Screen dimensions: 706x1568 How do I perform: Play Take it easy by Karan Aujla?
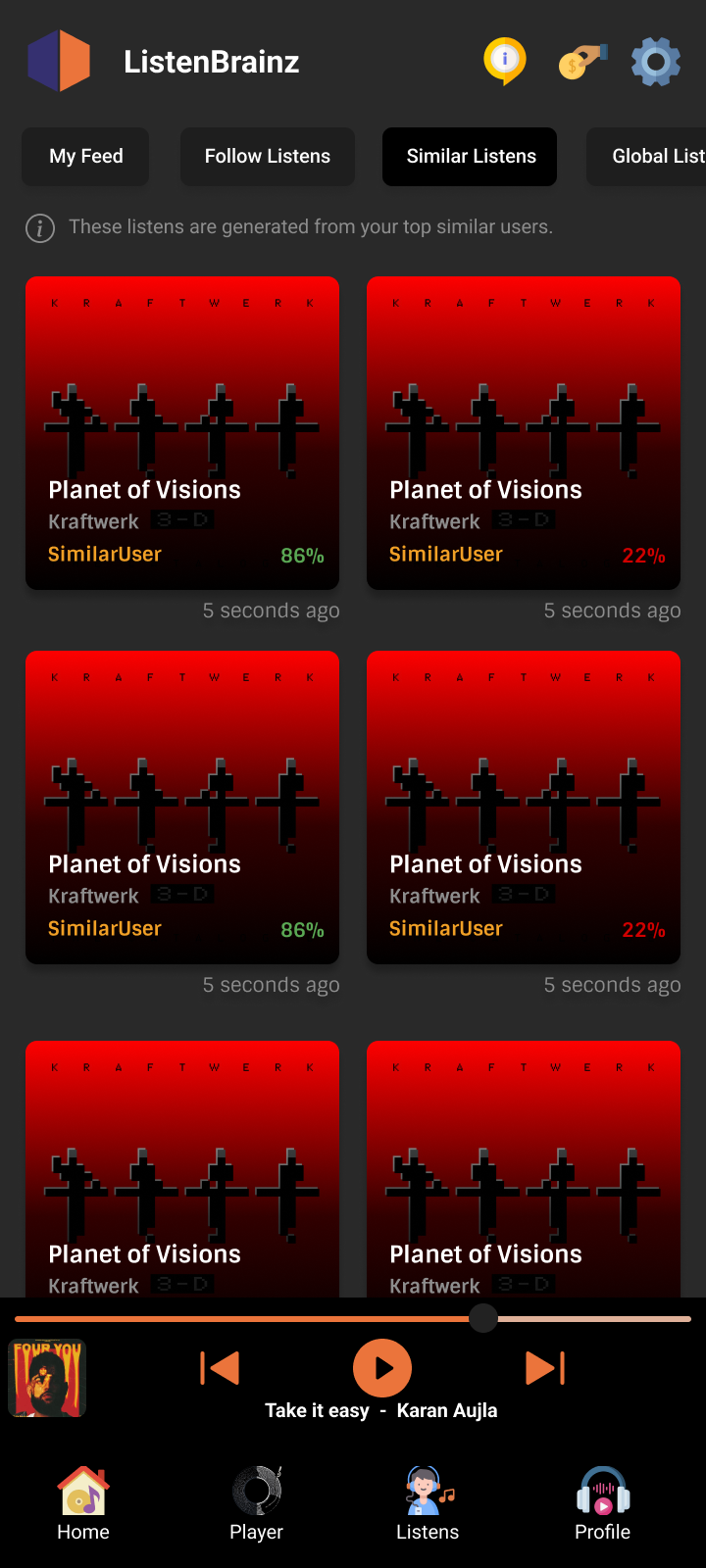(x=382, y=1368)
